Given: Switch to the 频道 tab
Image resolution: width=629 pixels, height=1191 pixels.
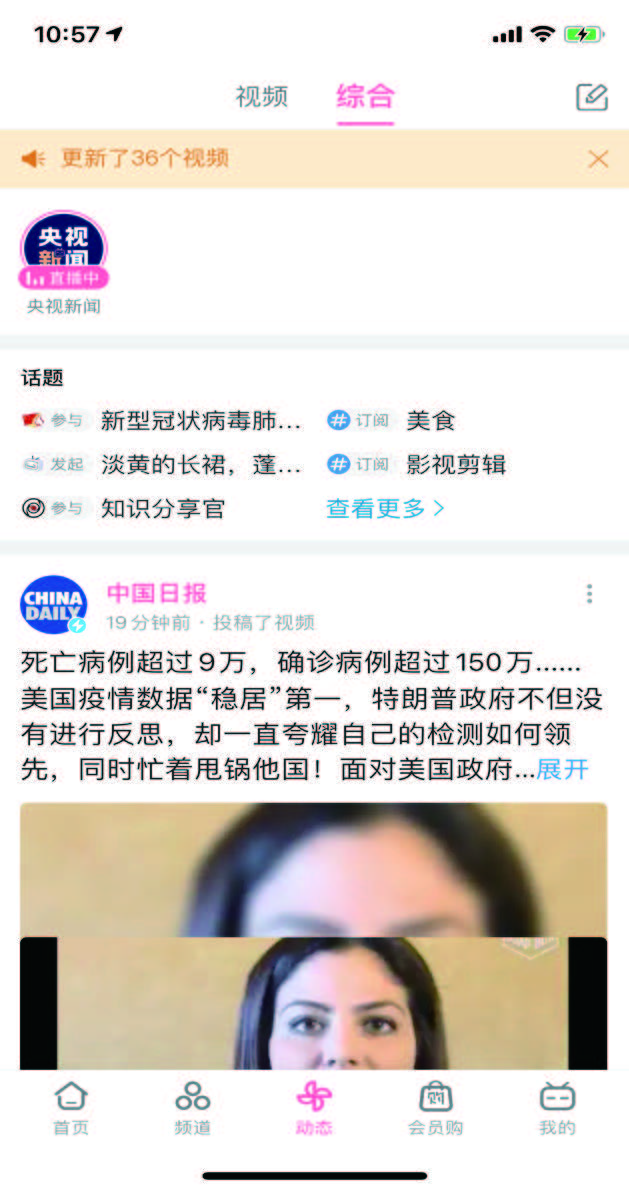Looking at the screenshot, I should pos(192,1108).
